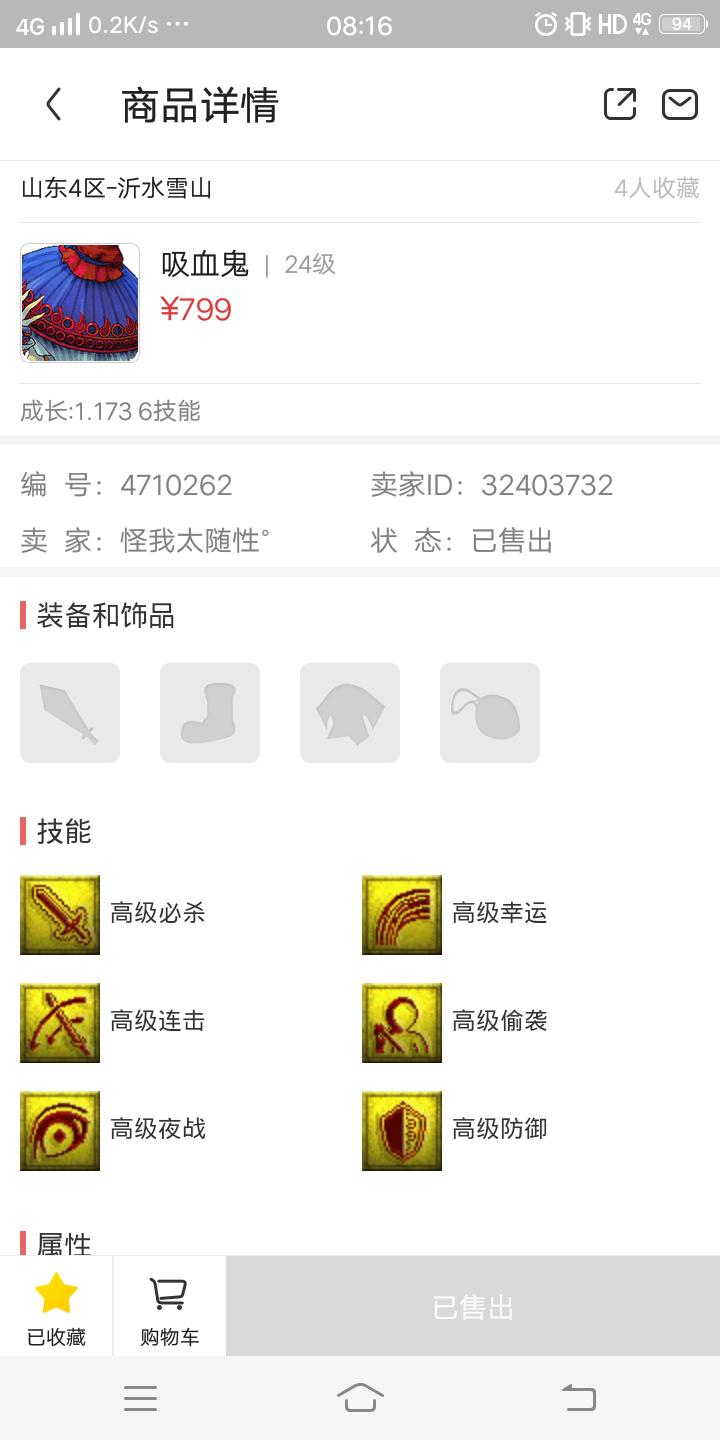Go back from product details
This screenshot has height=1440, width=720.
(54, 104)
